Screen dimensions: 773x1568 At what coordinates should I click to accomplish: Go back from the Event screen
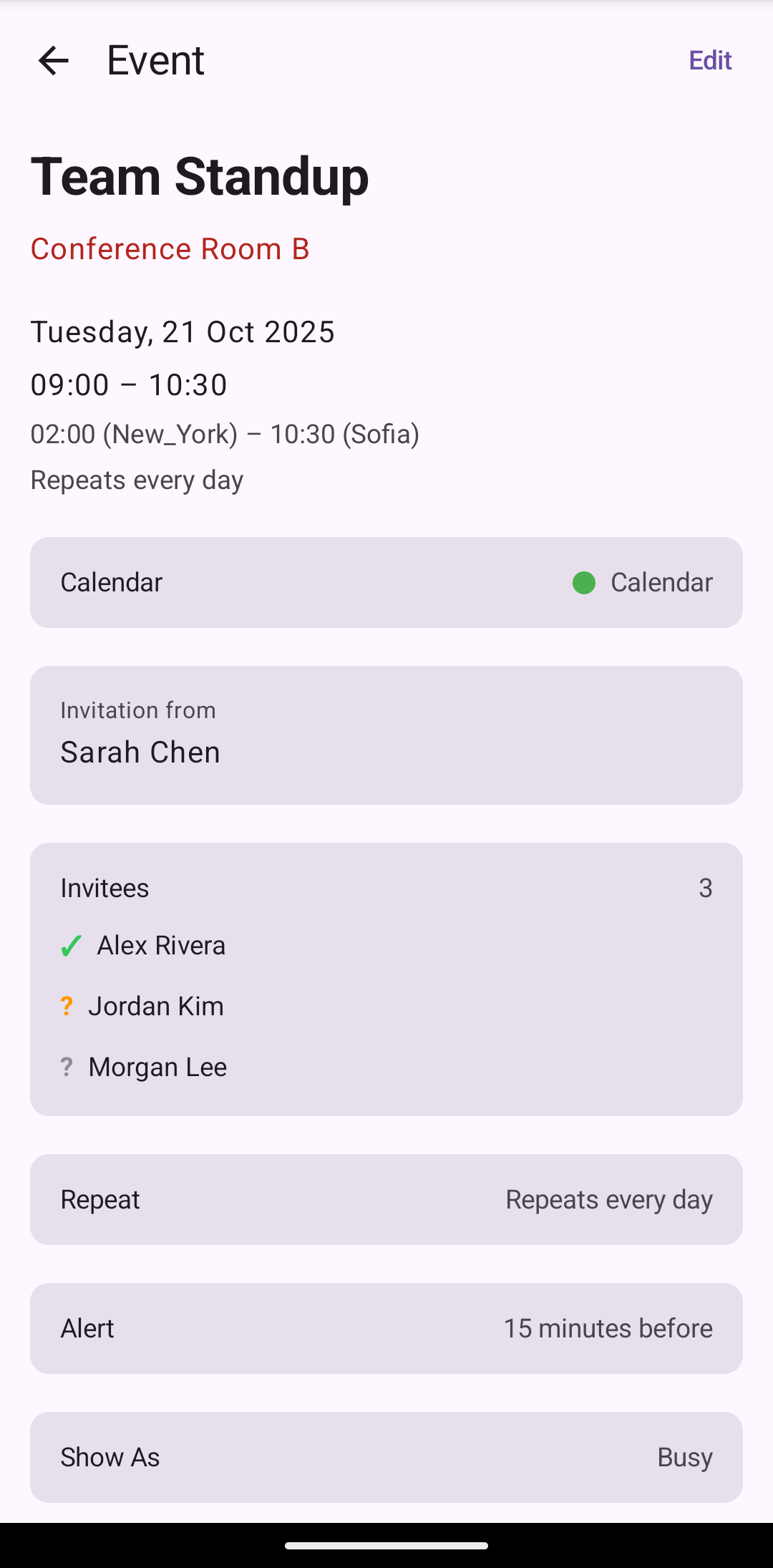(53, 60)
